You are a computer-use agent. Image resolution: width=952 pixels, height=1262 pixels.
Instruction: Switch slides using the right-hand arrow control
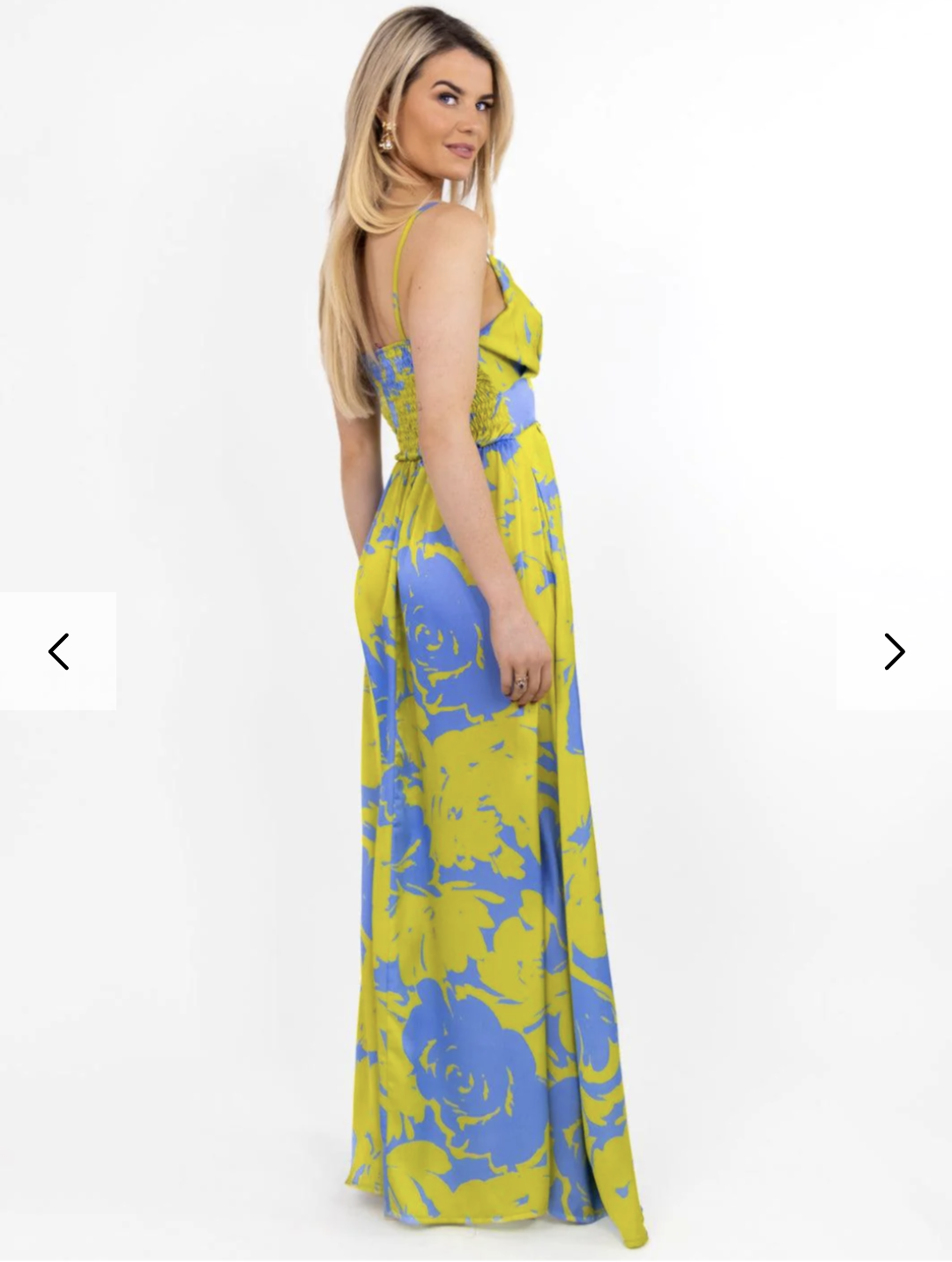click(x=894, y=651)
